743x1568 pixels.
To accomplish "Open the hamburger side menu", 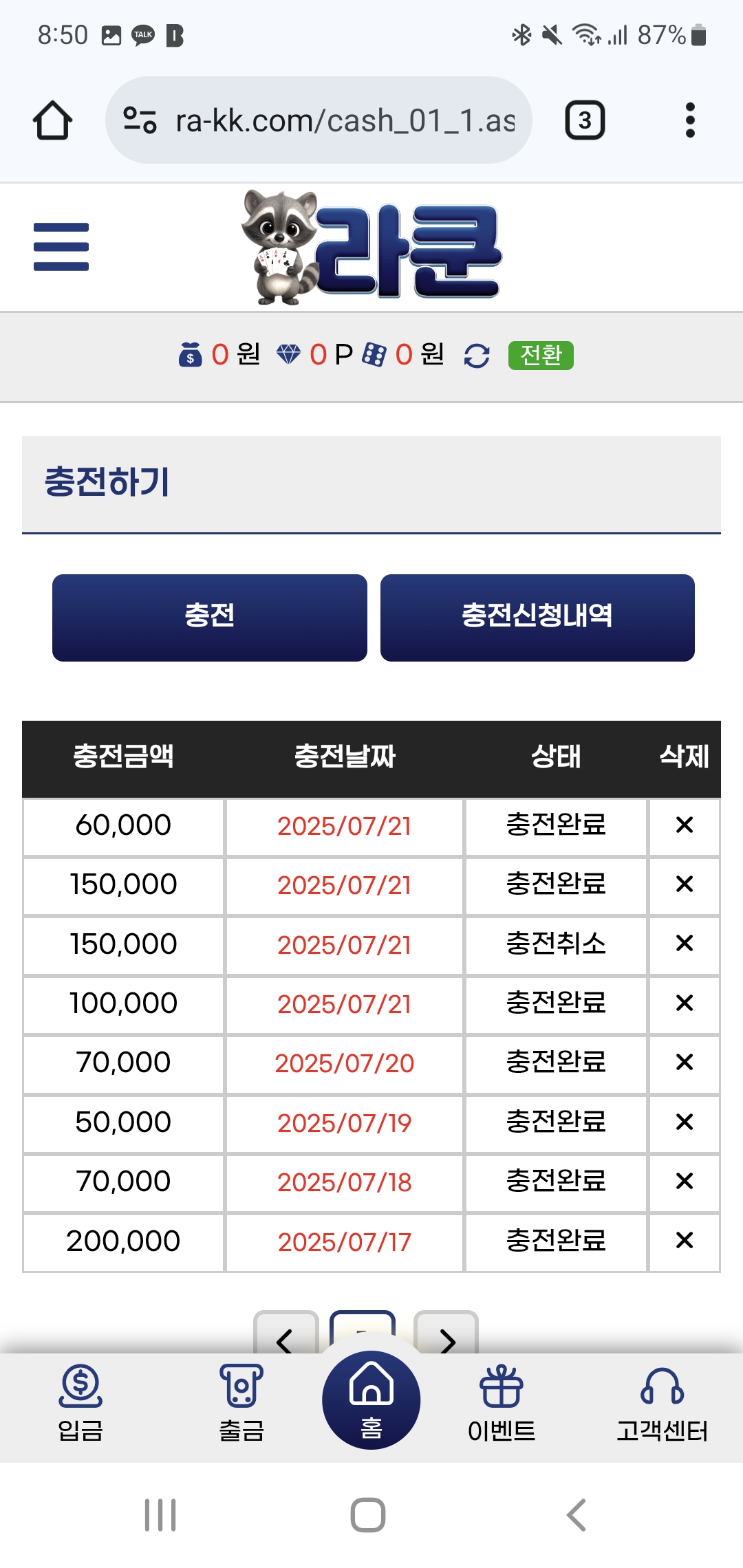I will point(61,247).
